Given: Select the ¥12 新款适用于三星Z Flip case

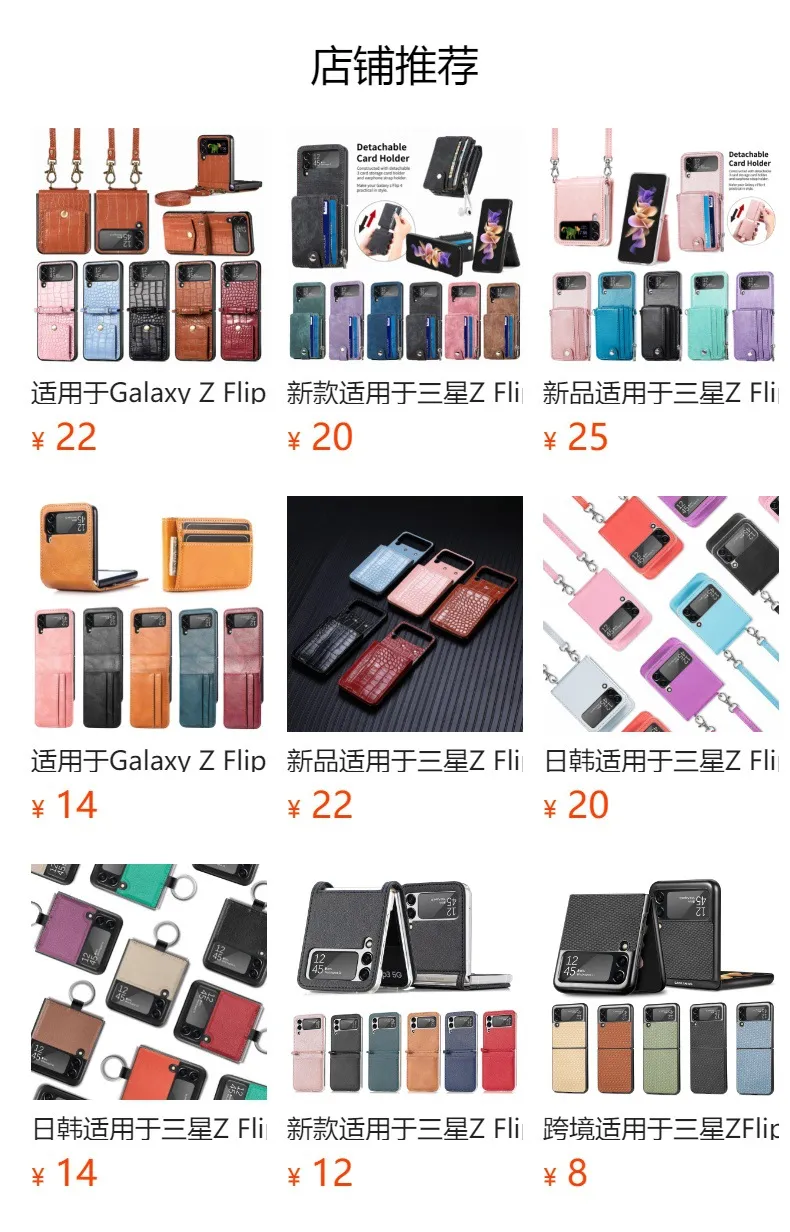Looking at the screenshot, I should point(404,982).
